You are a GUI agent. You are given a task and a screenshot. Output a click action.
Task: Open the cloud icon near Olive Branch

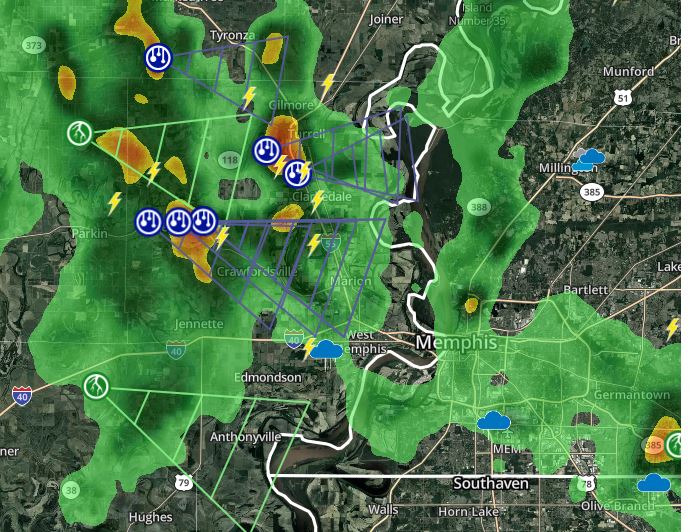tap(653, 483)
